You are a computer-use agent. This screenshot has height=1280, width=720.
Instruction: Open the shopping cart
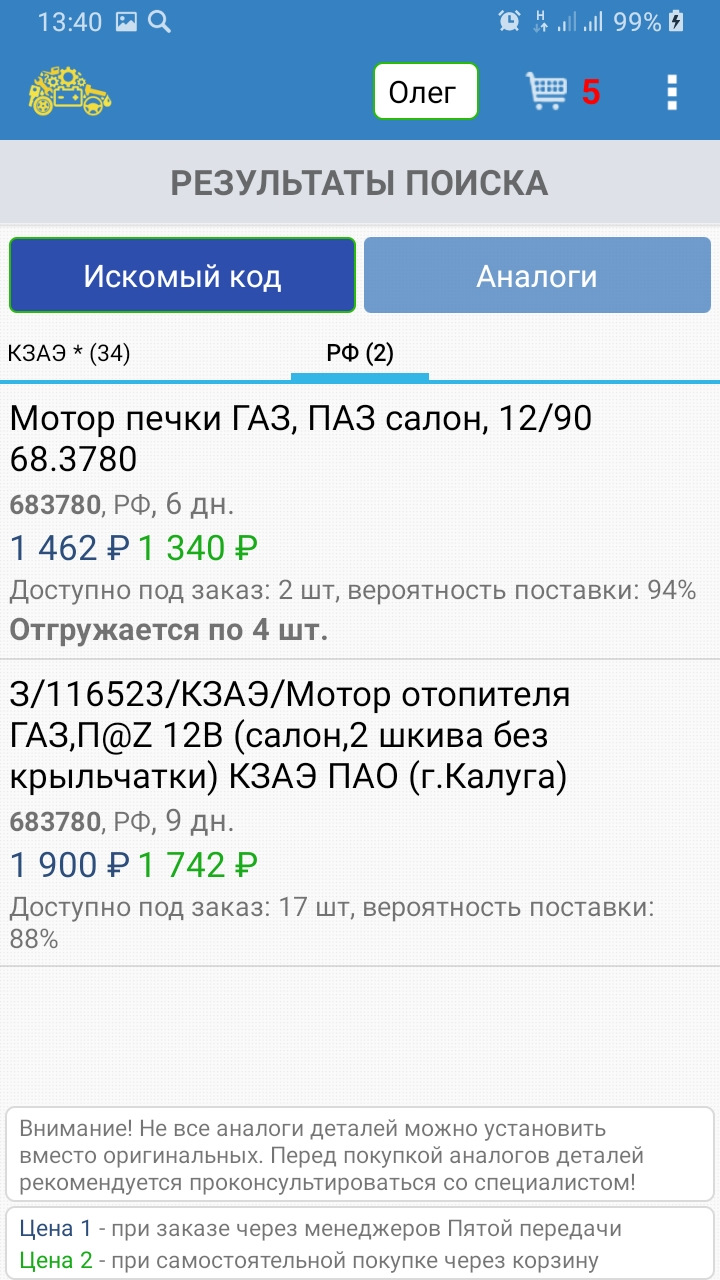pos(561,92)
